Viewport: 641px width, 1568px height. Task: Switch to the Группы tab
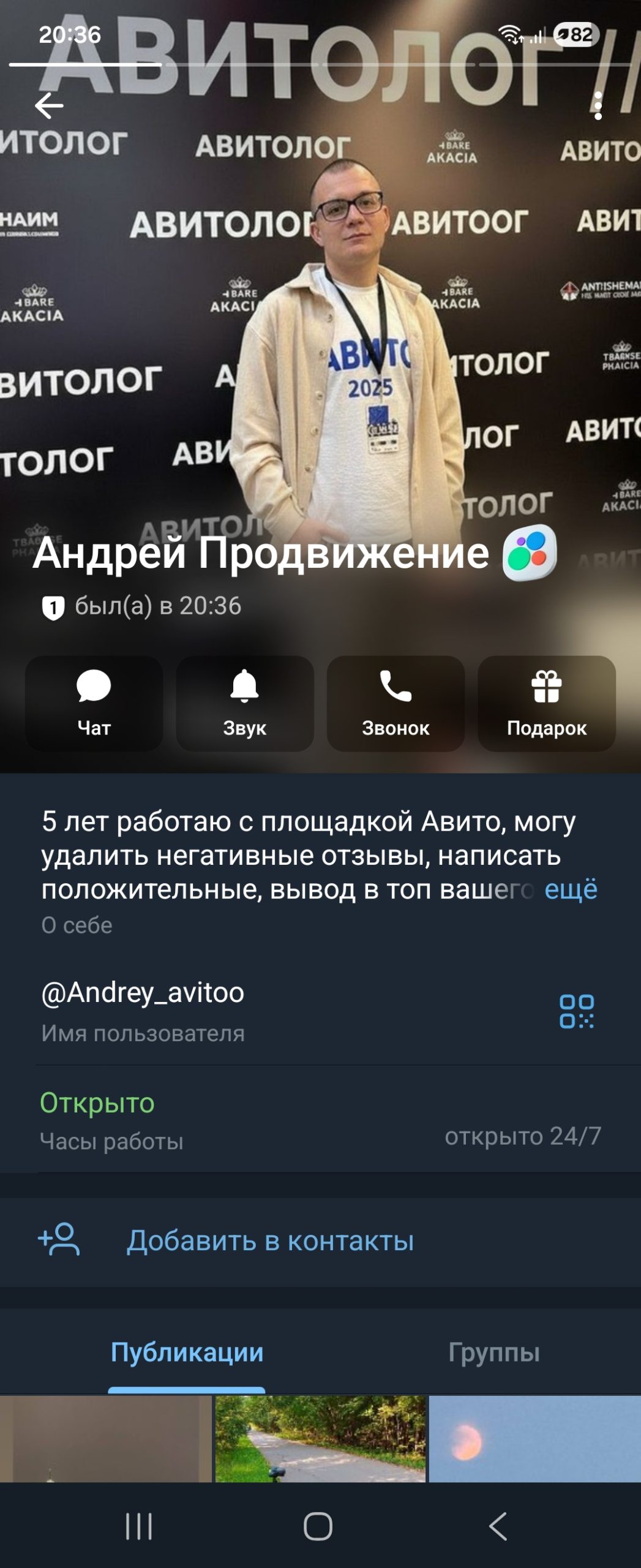[493, 1352]
